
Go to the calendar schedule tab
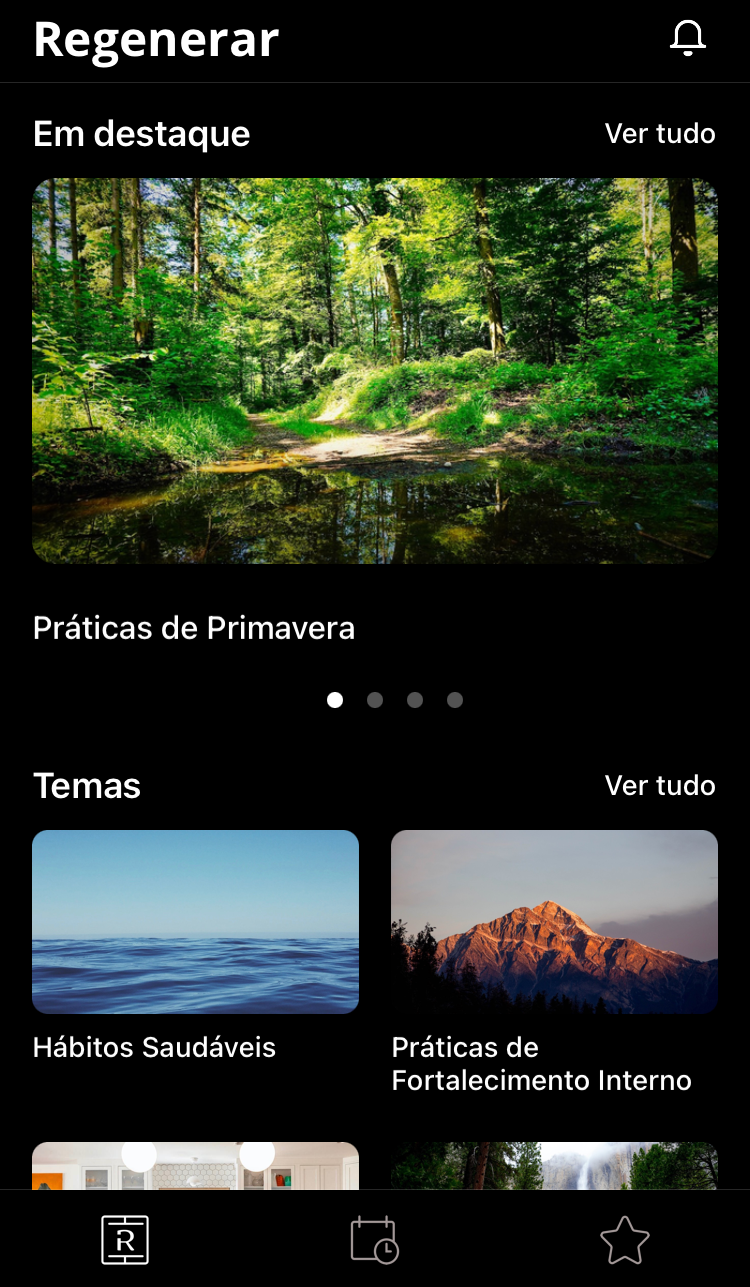point(375,1240)
